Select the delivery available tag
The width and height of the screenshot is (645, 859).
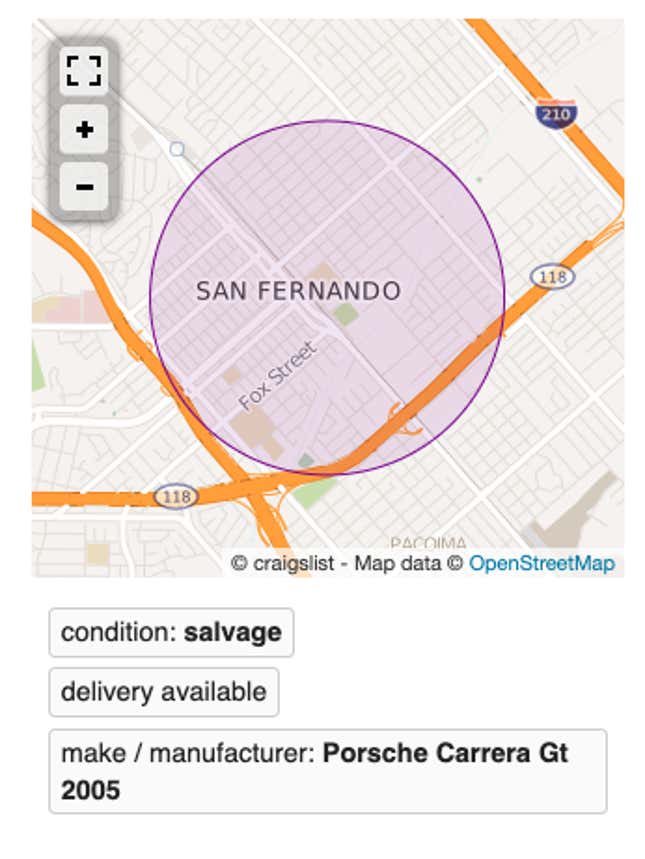(x=164, y=692)
